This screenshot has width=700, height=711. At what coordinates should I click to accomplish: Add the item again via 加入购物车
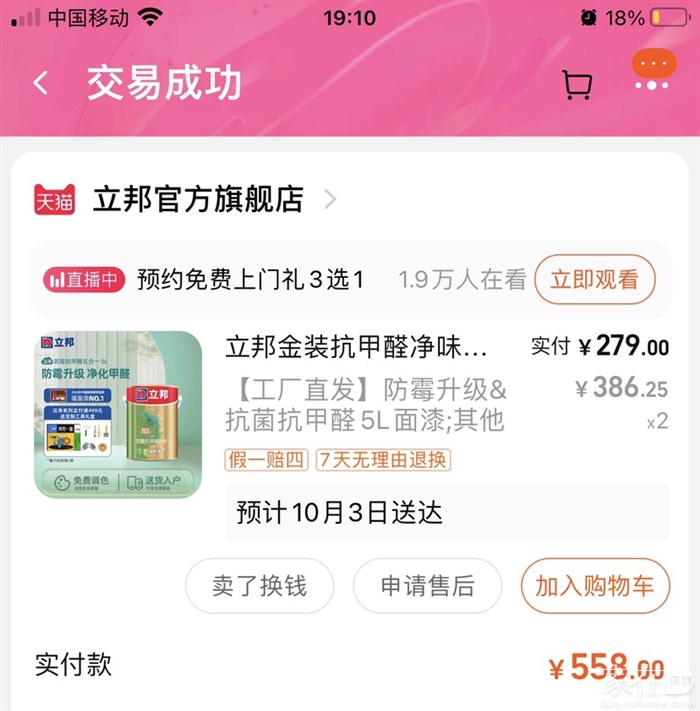point(594,586)
